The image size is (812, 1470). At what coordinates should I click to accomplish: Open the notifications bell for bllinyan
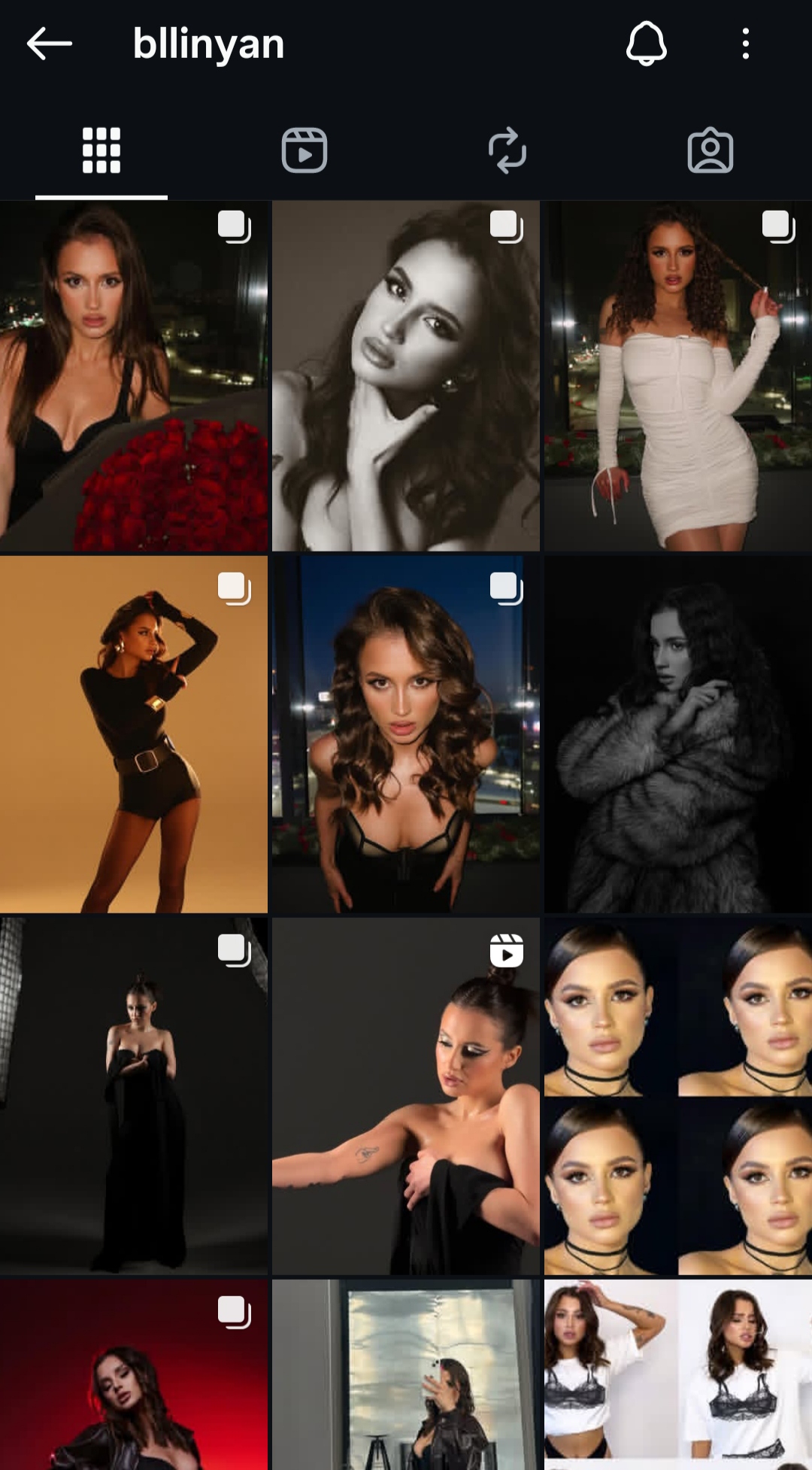(646, 44)
